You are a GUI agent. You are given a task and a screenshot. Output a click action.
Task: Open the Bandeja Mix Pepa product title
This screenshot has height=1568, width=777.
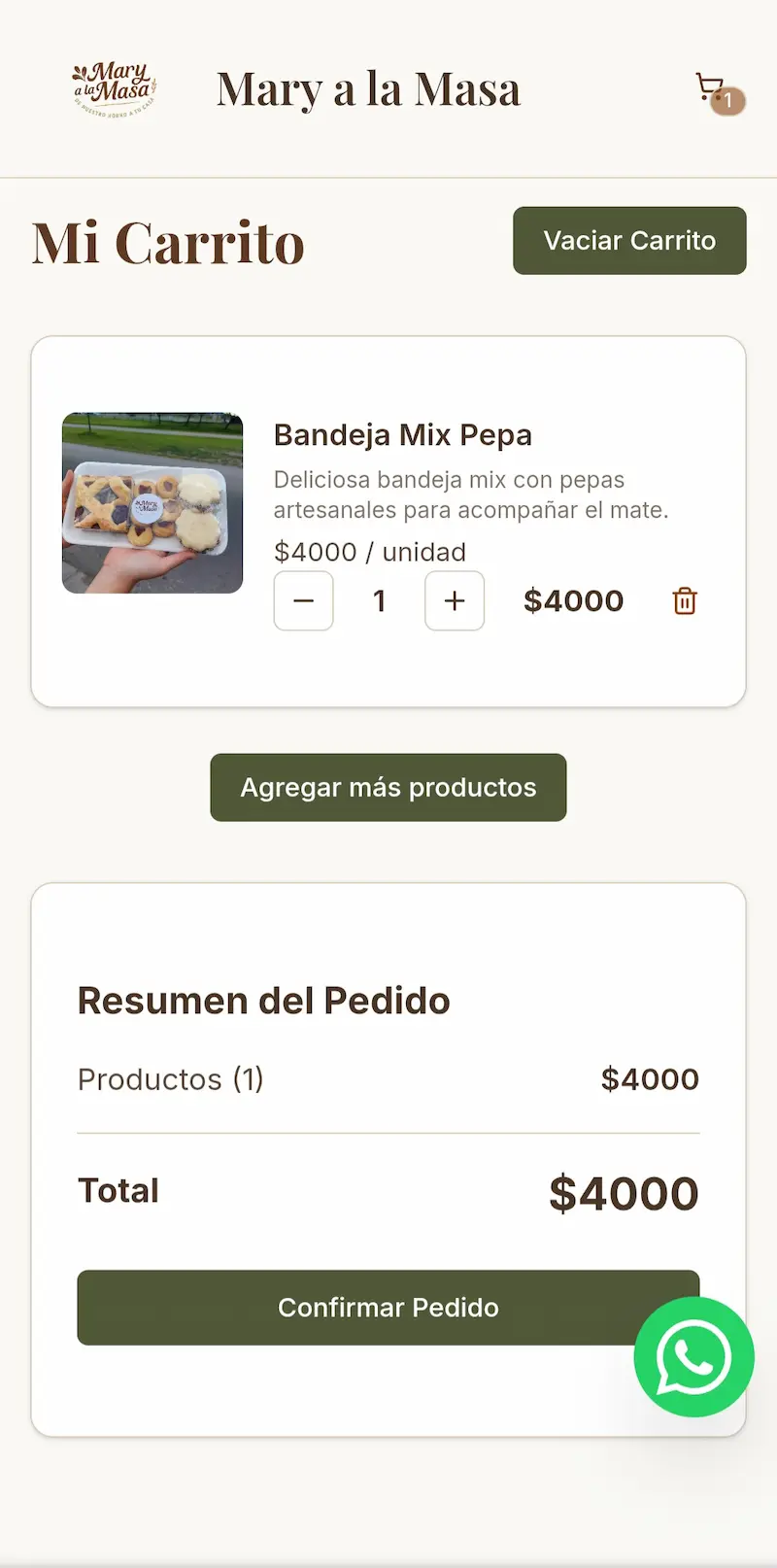tap(403, 435)
